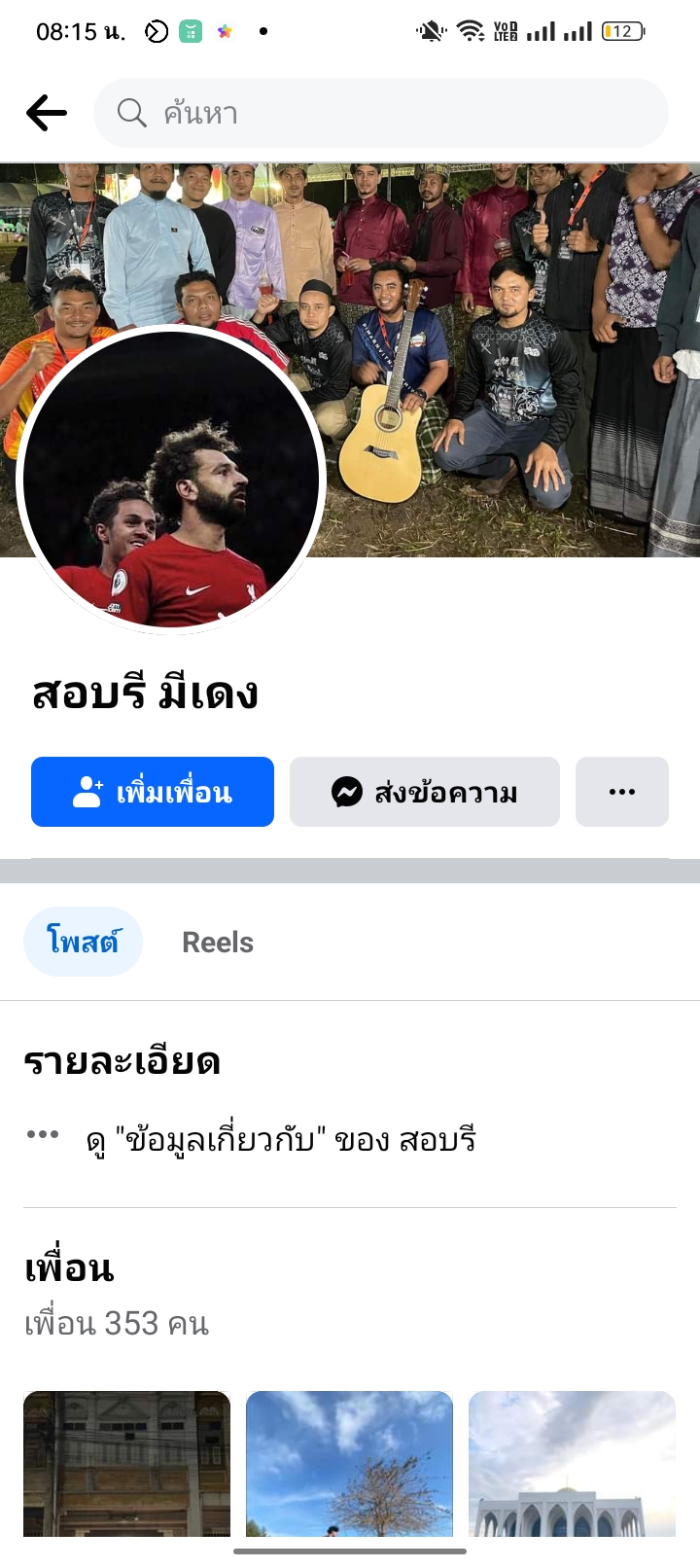Send a message via ส่งข้อความ
Viewport: 700px width, 1568px height.
(x=425, y=792)
